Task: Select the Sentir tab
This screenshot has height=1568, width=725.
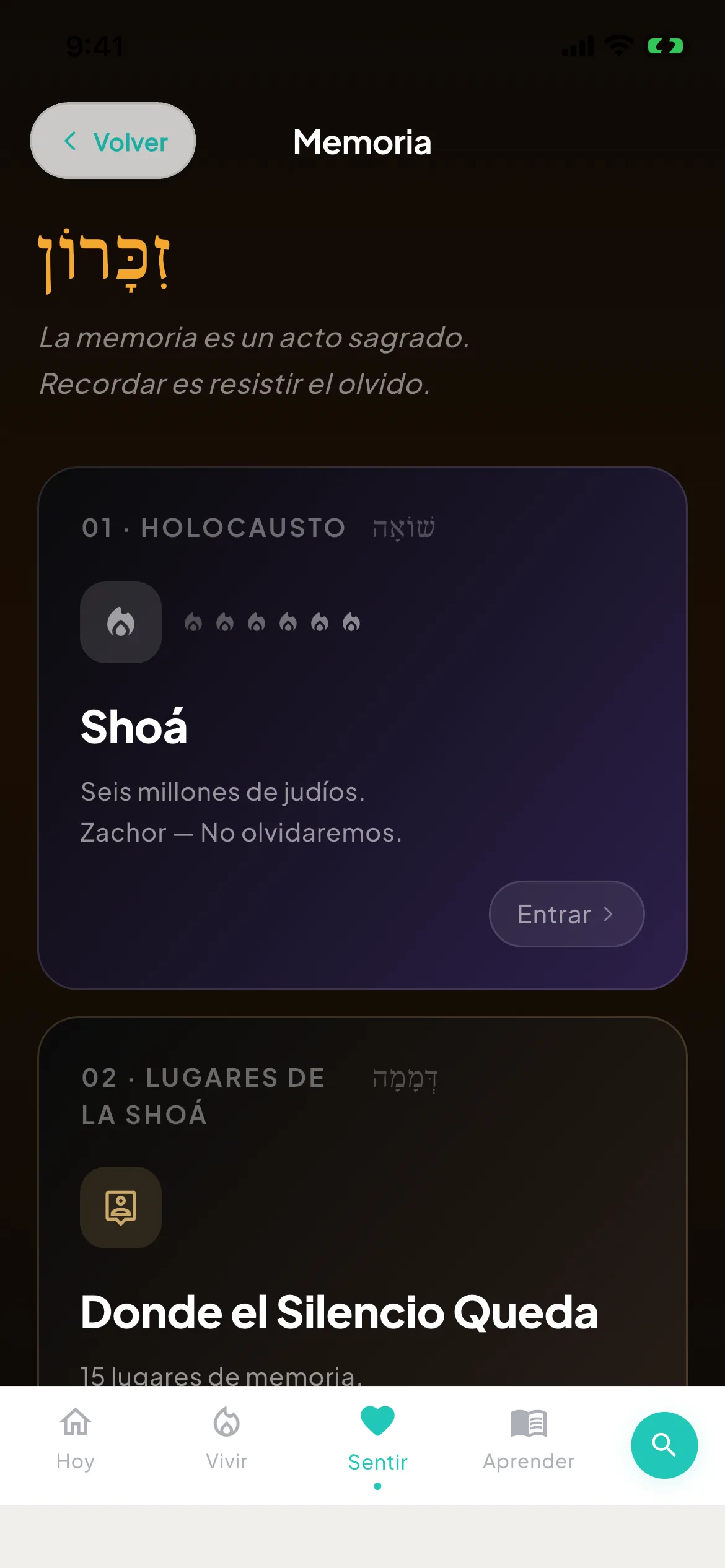Action: coord(377,1440)
